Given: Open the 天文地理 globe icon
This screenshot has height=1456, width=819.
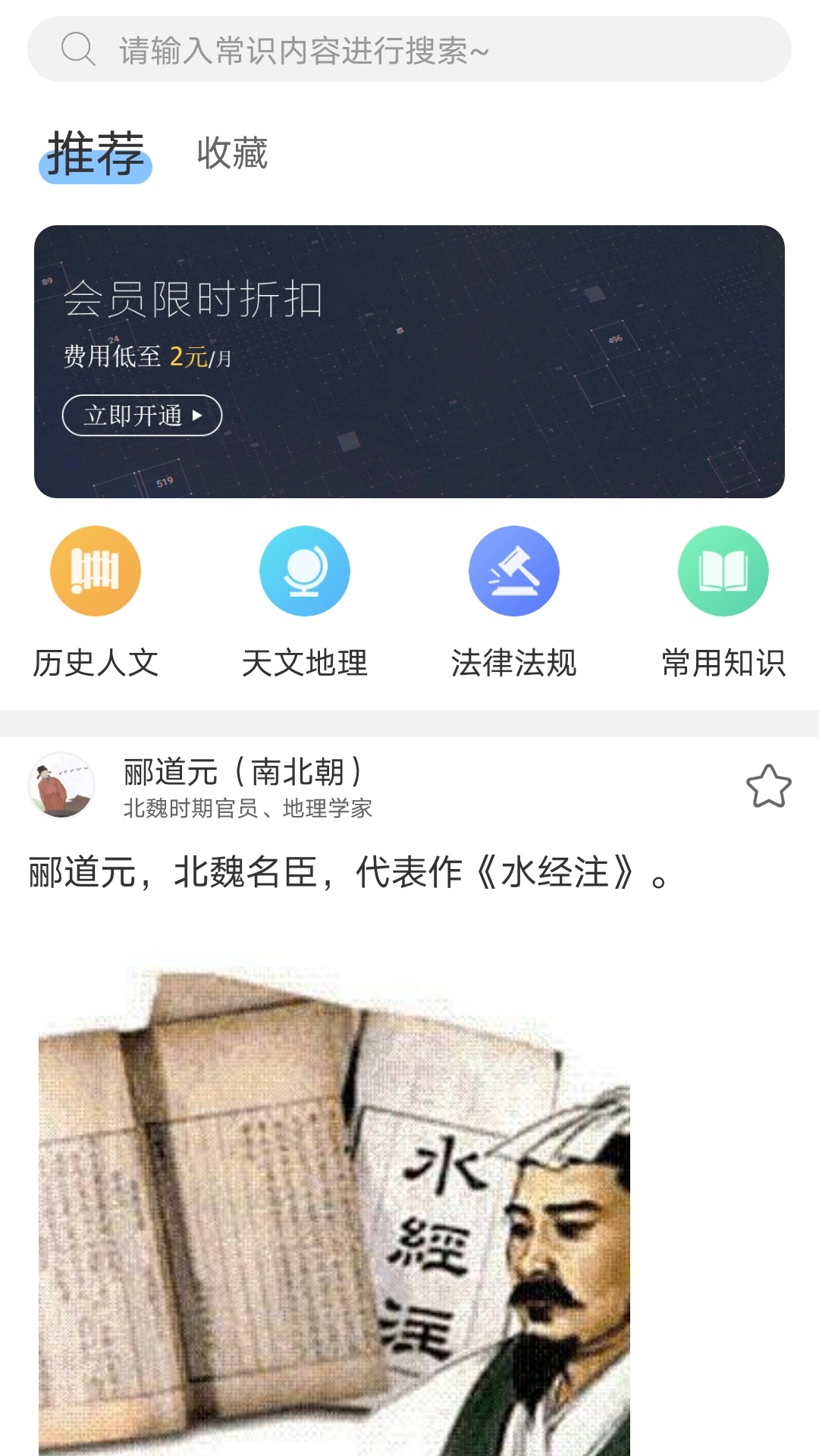Looking at the screenshot, I should click(304, 570).
